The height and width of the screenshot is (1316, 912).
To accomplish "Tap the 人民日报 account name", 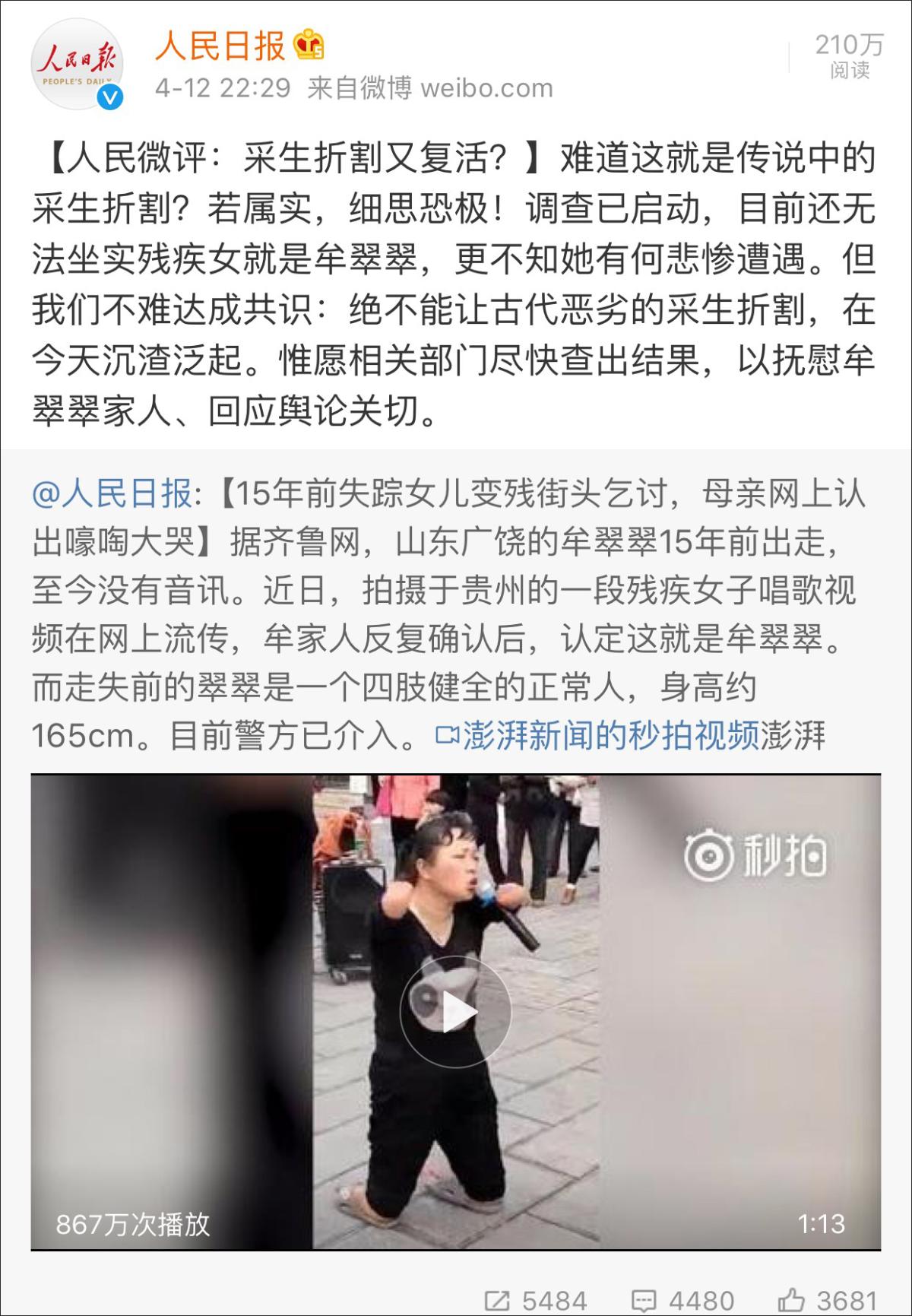I will click(220, 46).
